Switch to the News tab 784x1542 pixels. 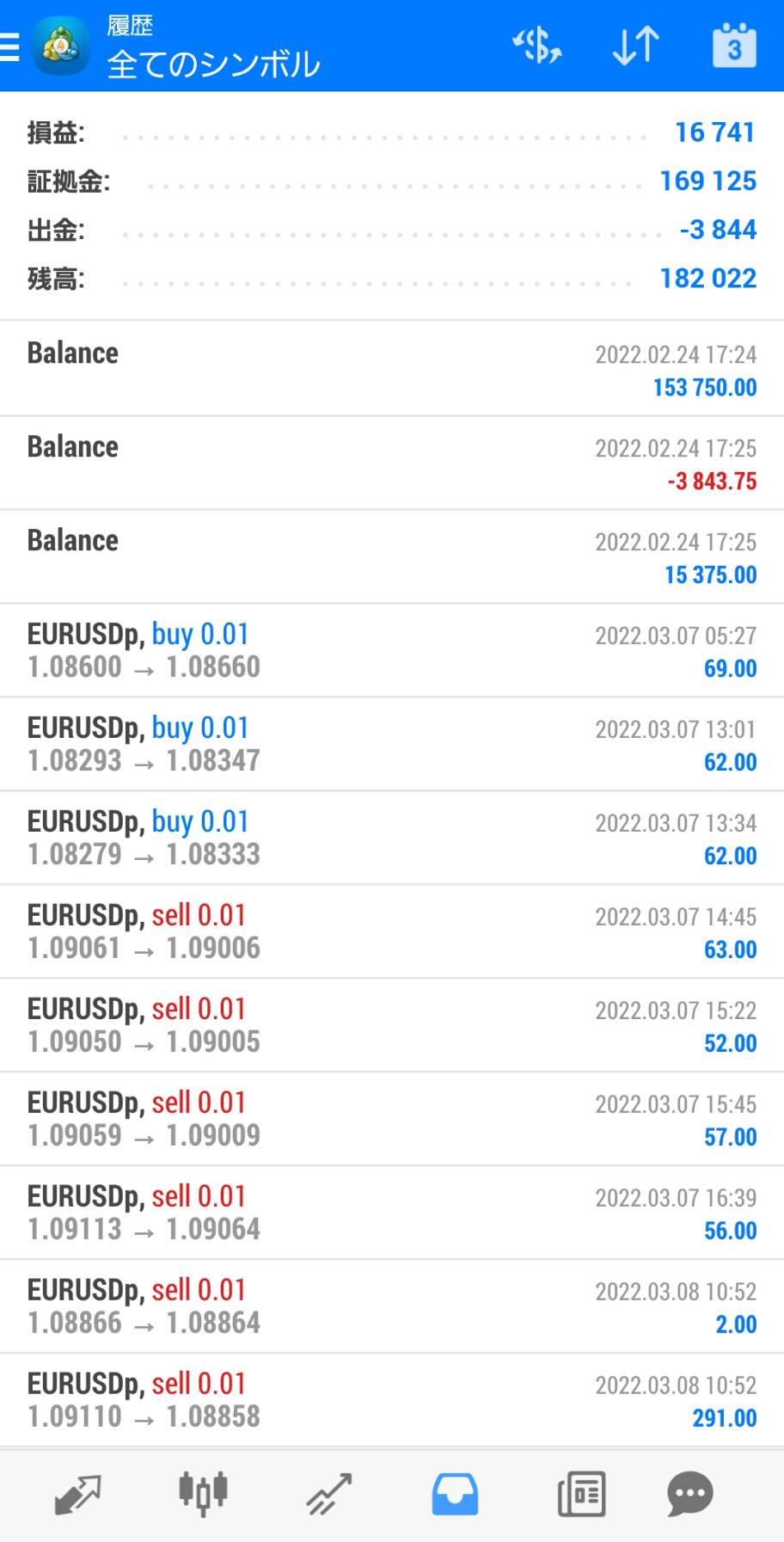tap(581, 1495)
